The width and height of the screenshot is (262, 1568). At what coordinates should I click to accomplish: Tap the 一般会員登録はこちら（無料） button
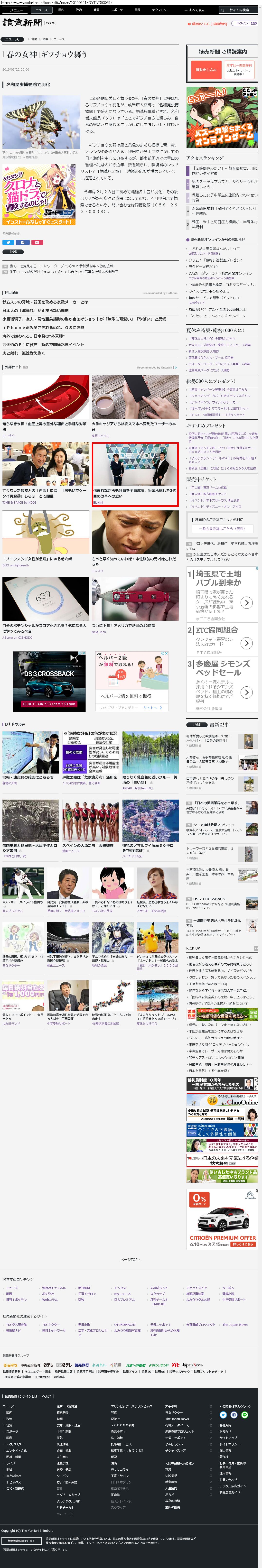point(222,528)
